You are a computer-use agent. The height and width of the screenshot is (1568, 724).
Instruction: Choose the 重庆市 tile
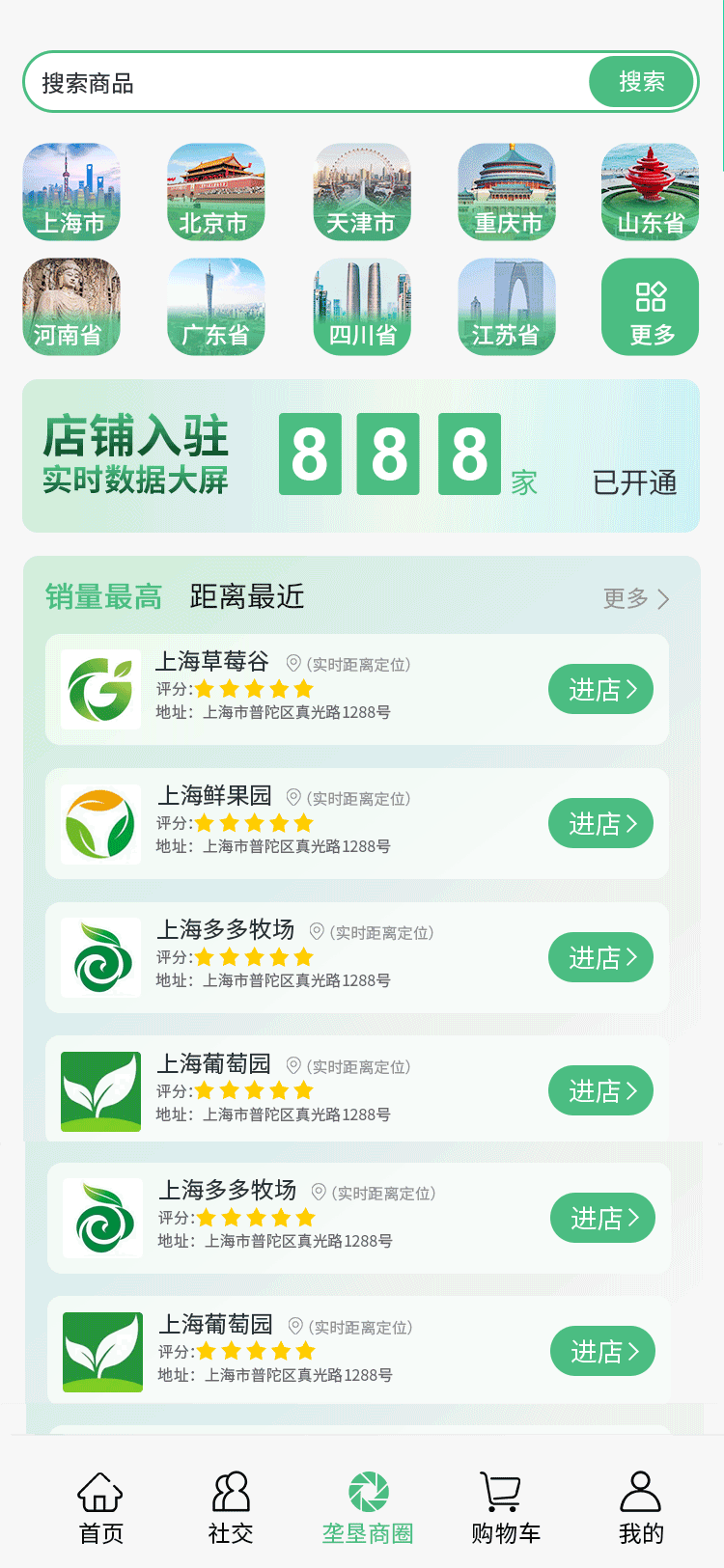tap(507, 192)
